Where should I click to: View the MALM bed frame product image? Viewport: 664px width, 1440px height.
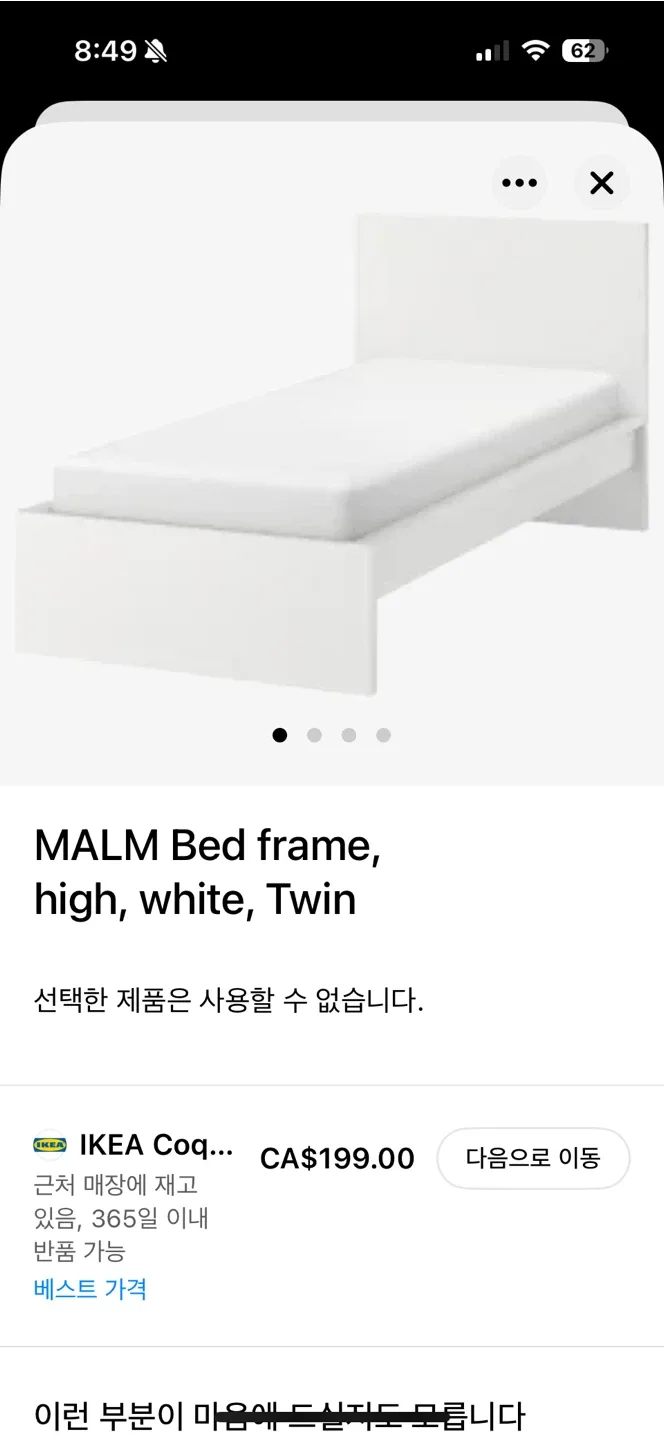[x=332, y=455]
